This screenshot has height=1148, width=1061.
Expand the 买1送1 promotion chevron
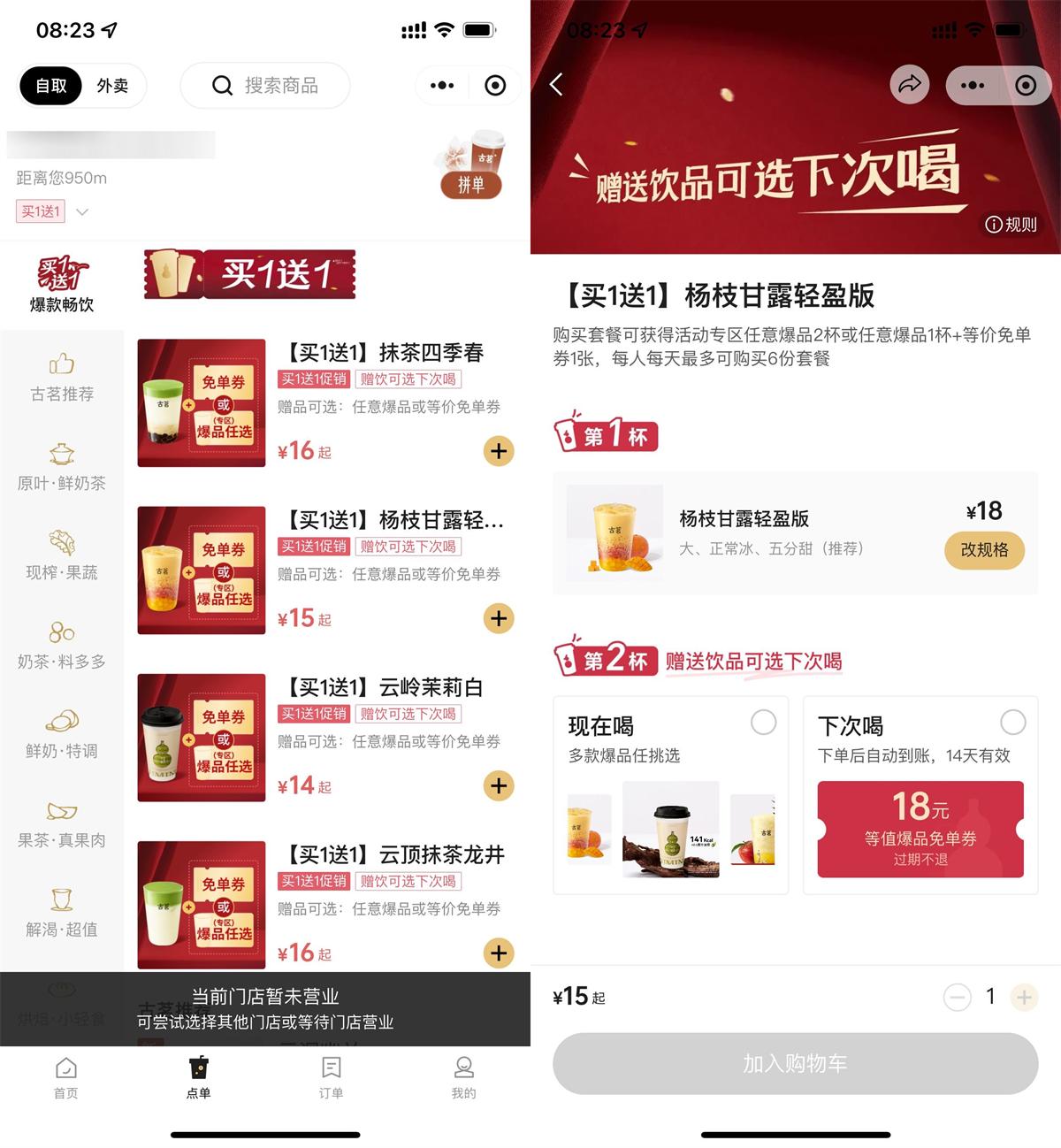pyautogui.click(x=81, y=211)
